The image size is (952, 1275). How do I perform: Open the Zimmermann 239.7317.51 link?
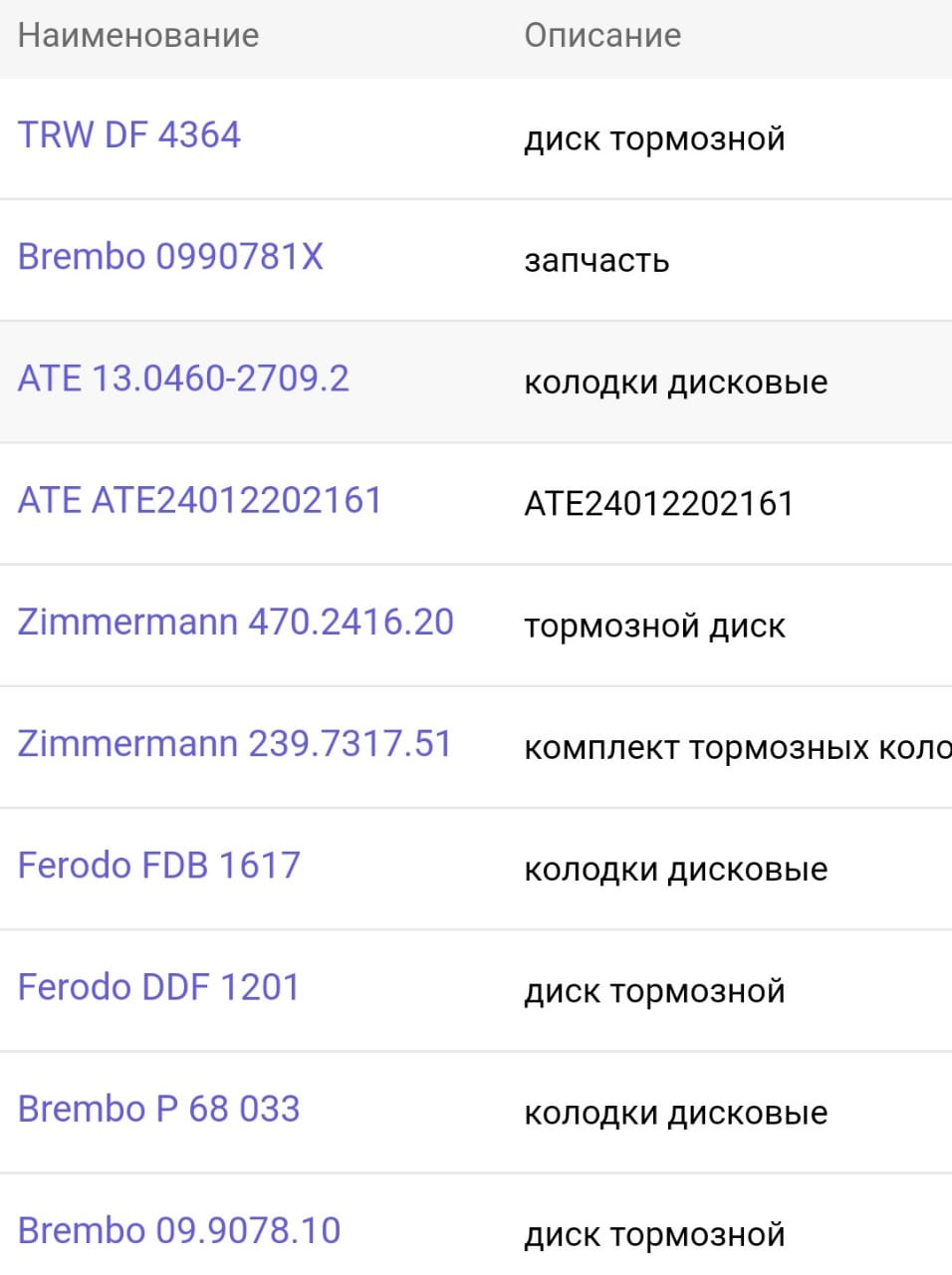[x=234, y=744]
